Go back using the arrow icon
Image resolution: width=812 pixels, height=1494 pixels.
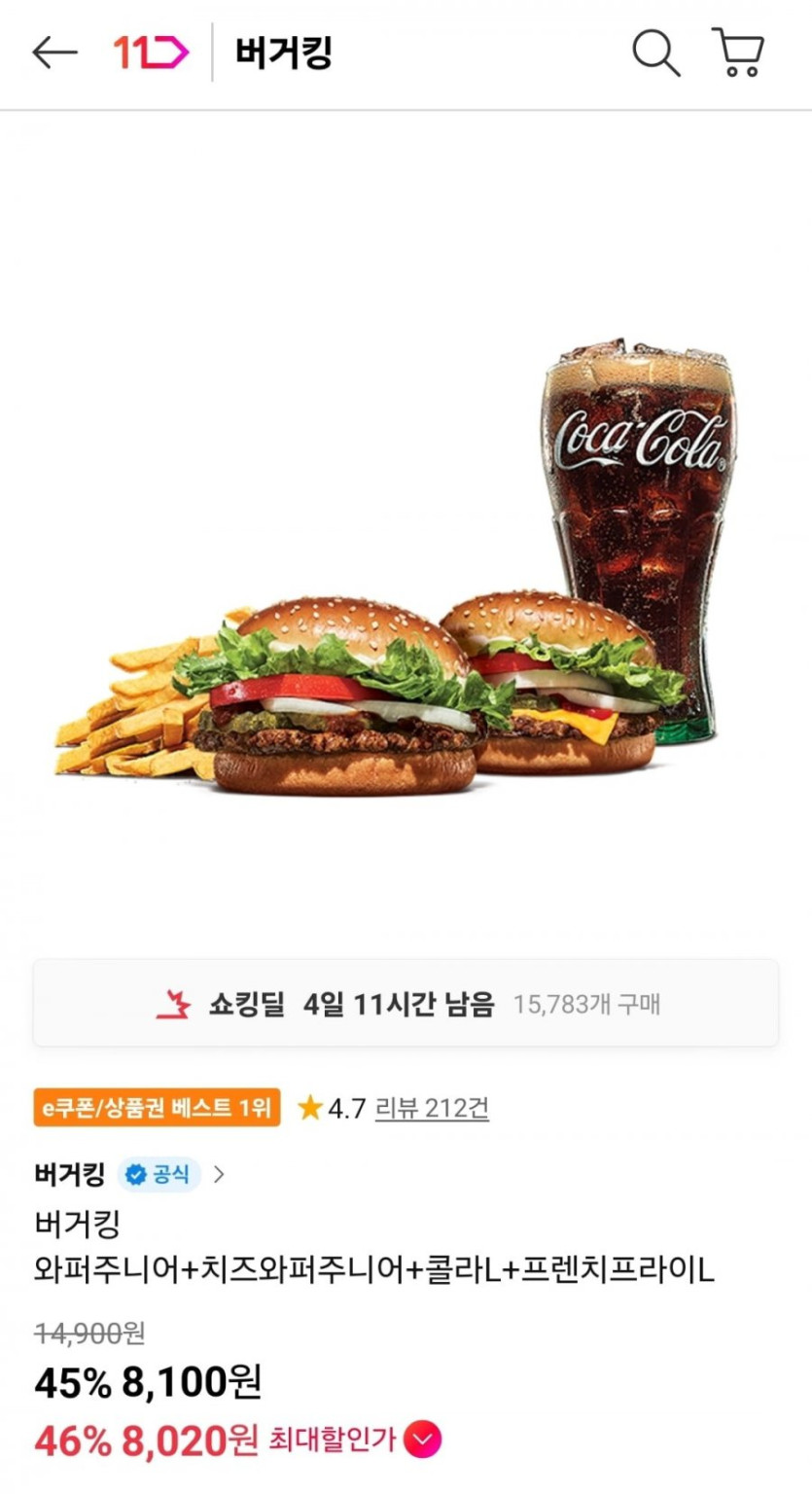tap(54, 53)
